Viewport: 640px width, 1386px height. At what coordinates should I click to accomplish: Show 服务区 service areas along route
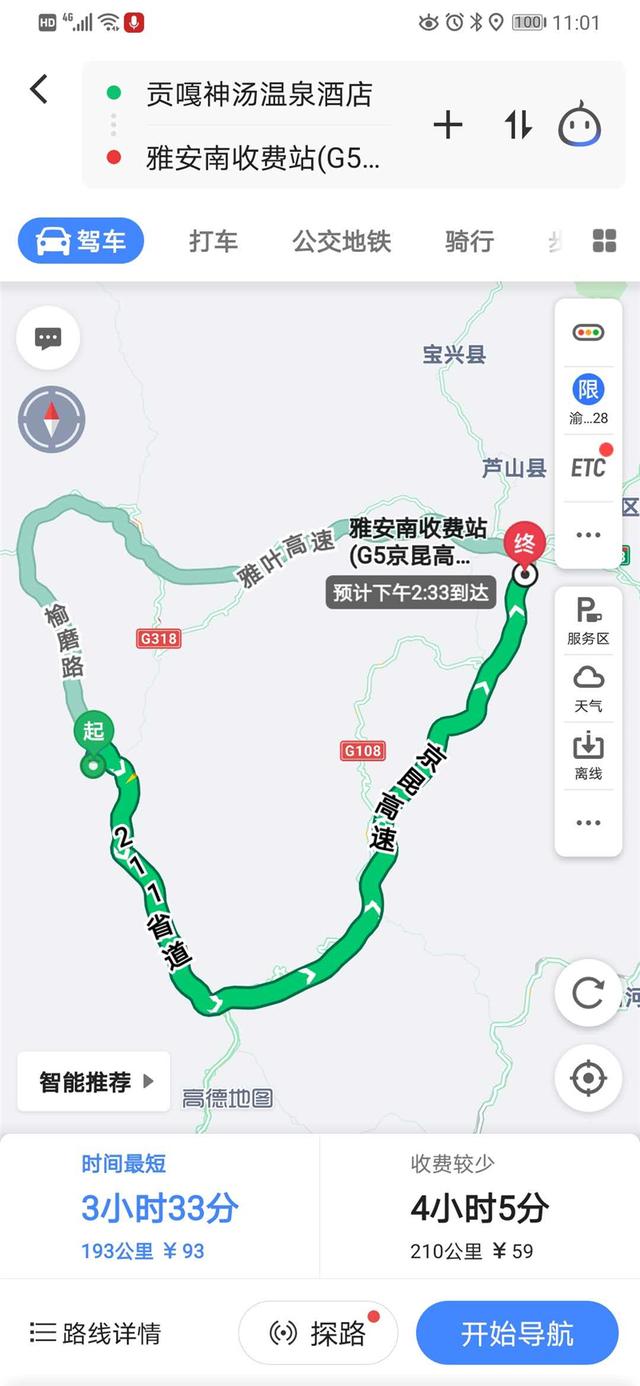point(588,620)
